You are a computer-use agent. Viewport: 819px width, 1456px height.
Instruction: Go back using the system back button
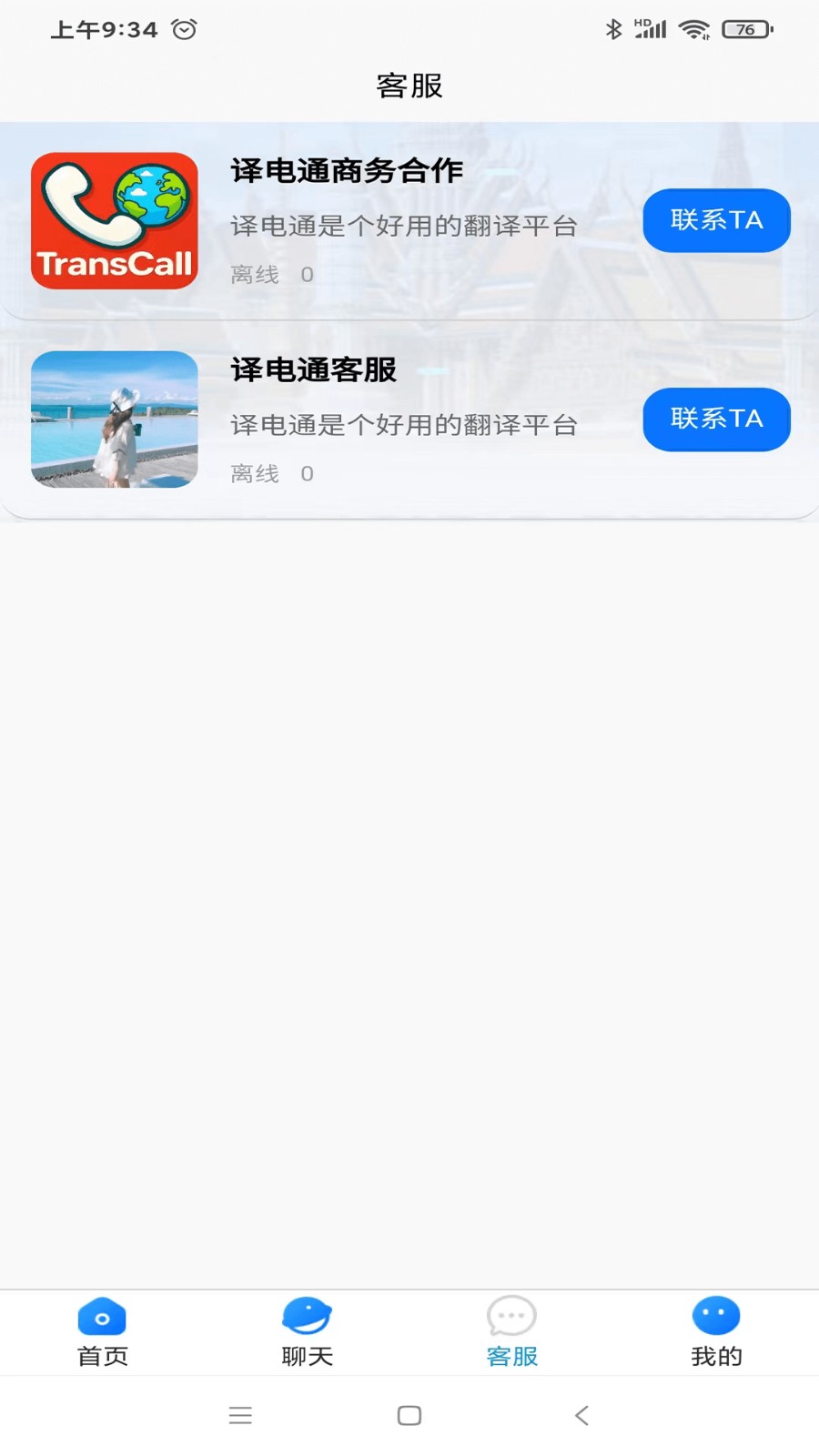[581, 1415]
